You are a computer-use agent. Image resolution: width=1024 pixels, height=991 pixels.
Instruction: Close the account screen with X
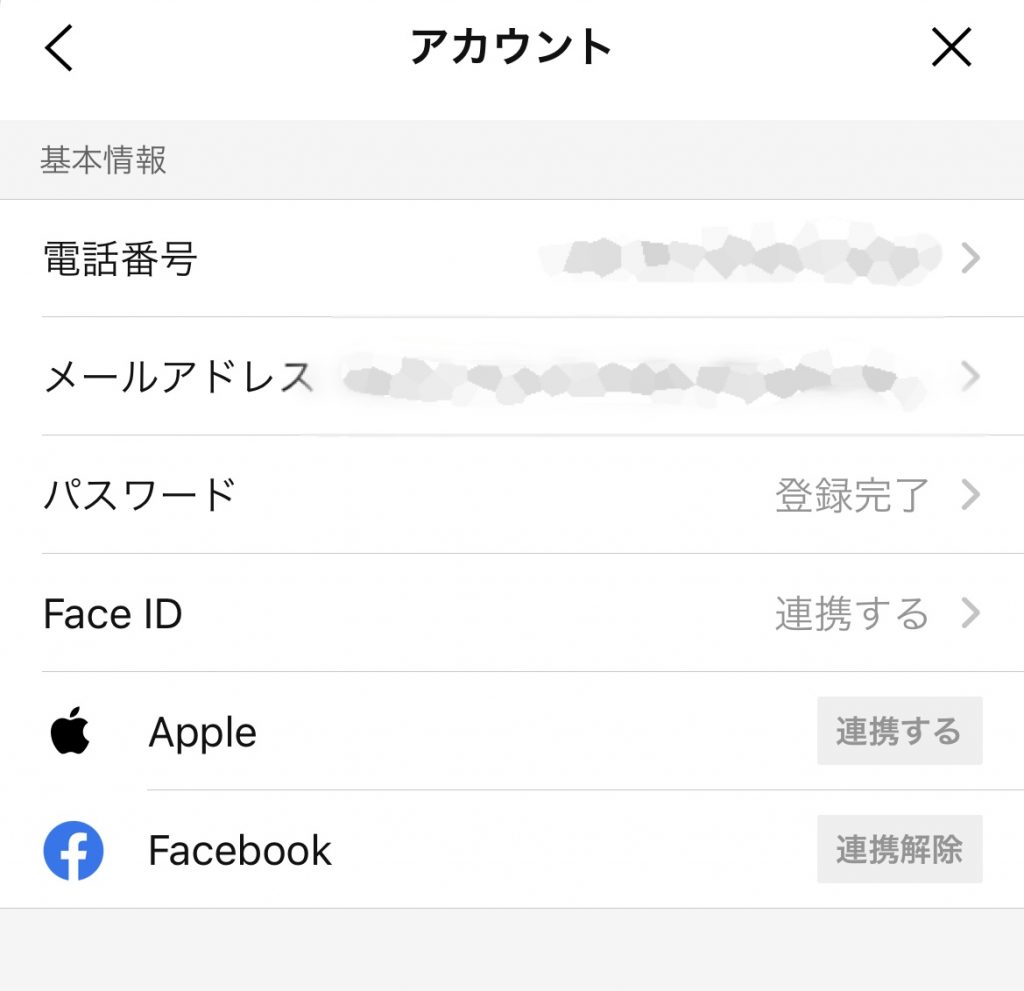(951, 48)
